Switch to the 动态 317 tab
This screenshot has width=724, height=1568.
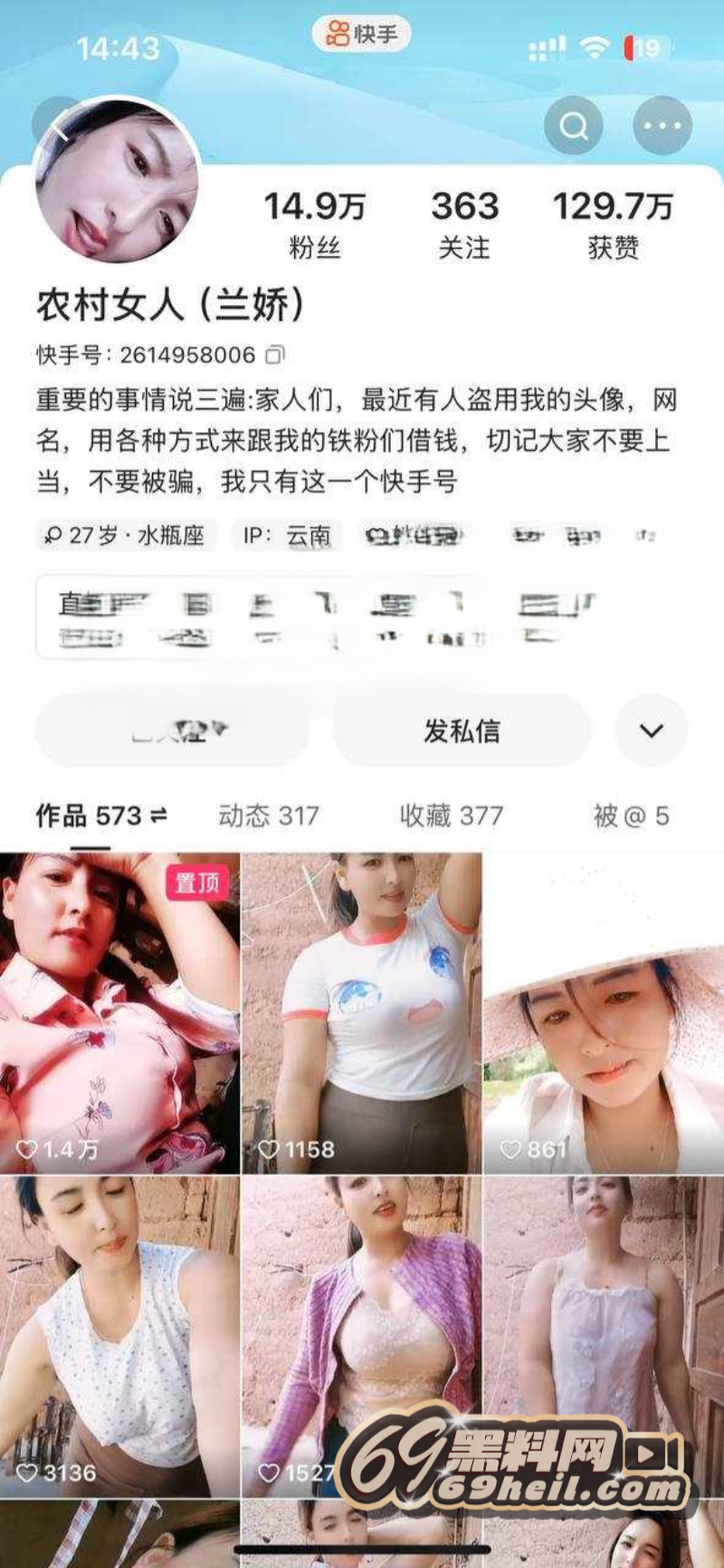coord(268,816)
